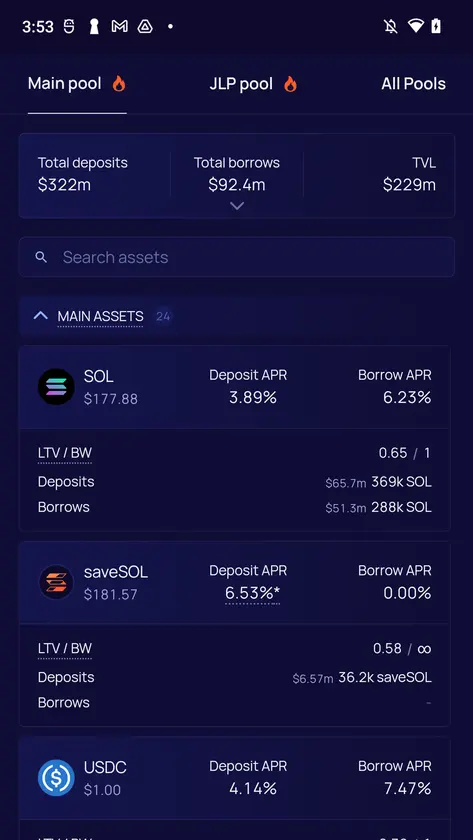Select the Main pool tab
Screen dimensions: 473x840
coord(77,84)
